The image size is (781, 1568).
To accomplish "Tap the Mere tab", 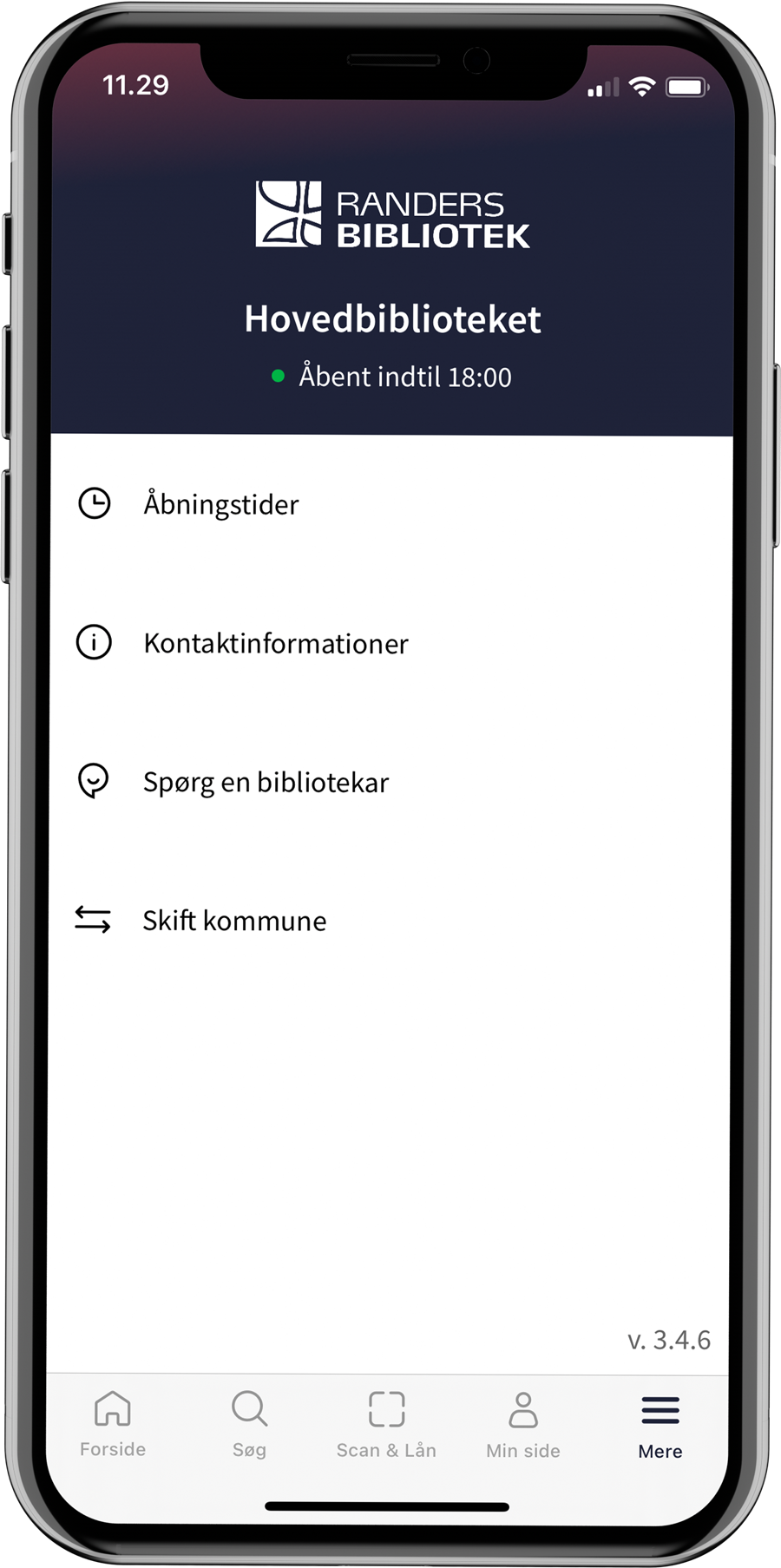I will coord(660,1424).
